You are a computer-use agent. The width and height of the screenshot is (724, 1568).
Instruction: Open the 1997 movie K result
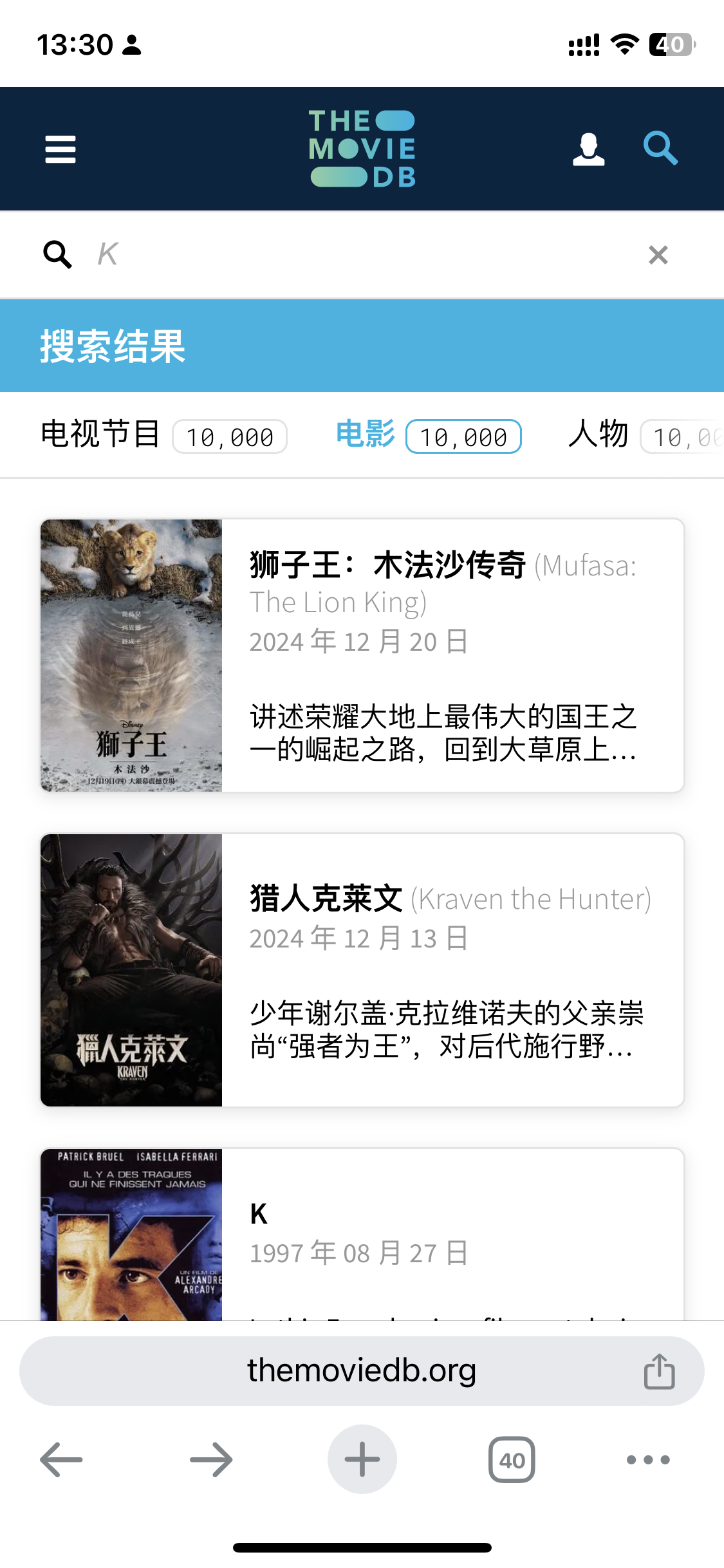[x=362, y=1235]
